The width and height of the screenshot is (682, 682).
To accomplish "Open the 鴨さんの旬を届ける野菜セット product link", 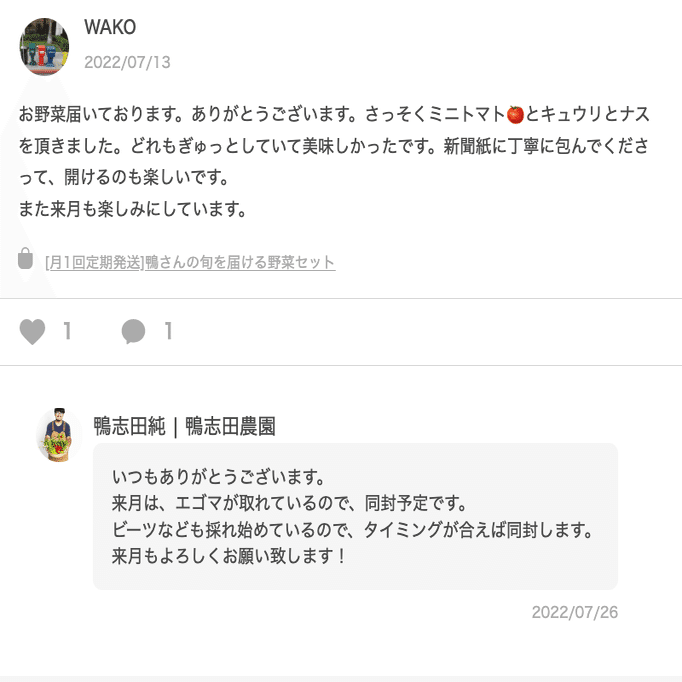I will point(190,263).
